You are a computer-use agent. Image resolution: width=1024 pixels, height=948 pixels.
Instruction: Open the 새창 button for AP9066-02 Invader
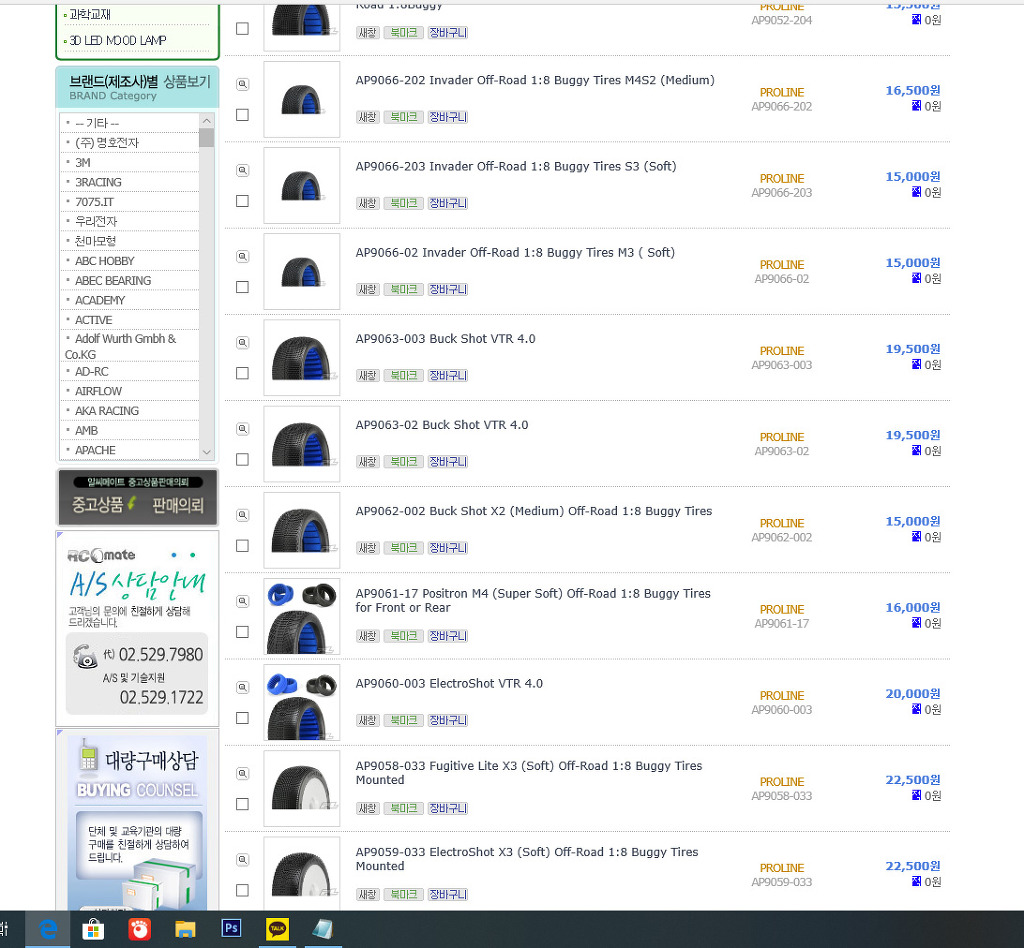tap(367, 289)
